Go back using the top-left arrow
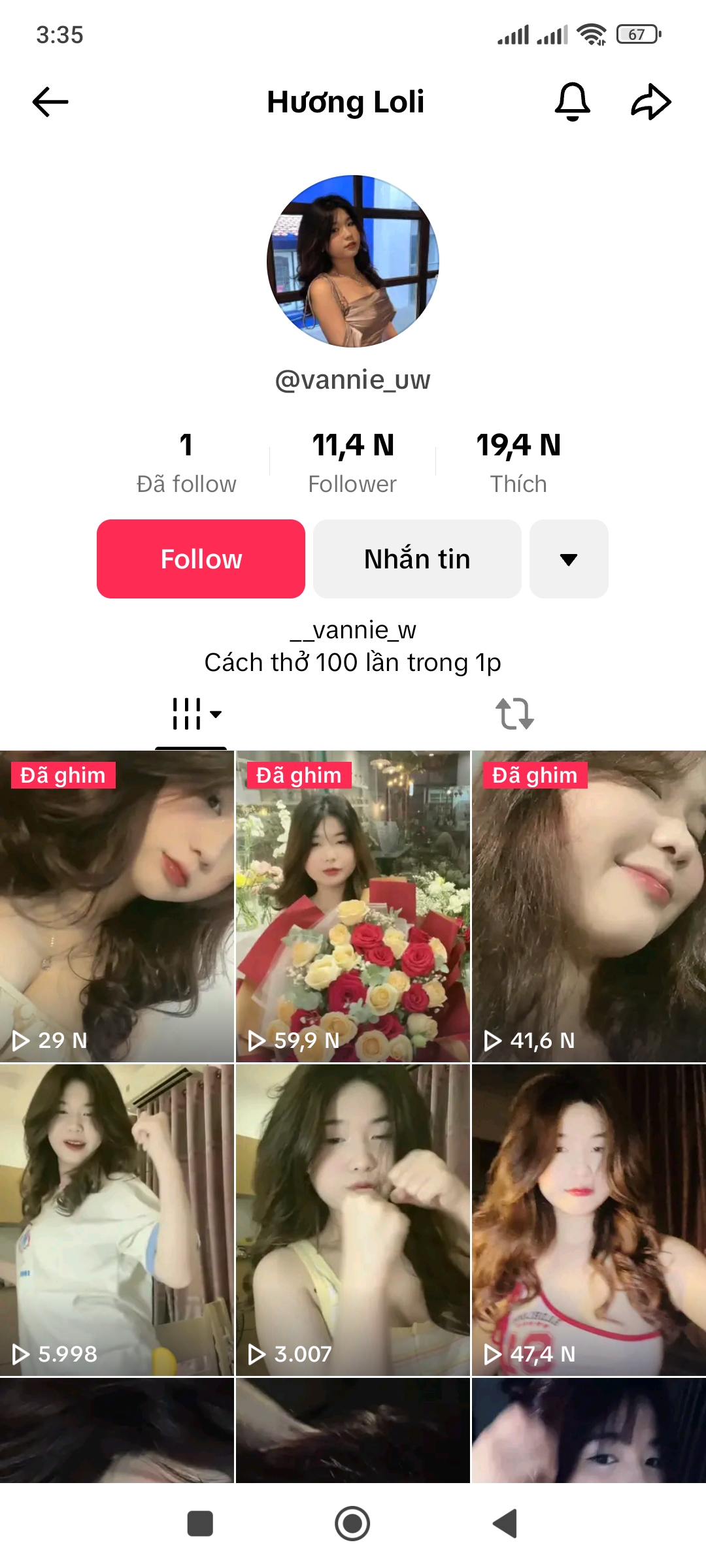Viewport: 706px width, 1568px height. (x=50, y=102)
